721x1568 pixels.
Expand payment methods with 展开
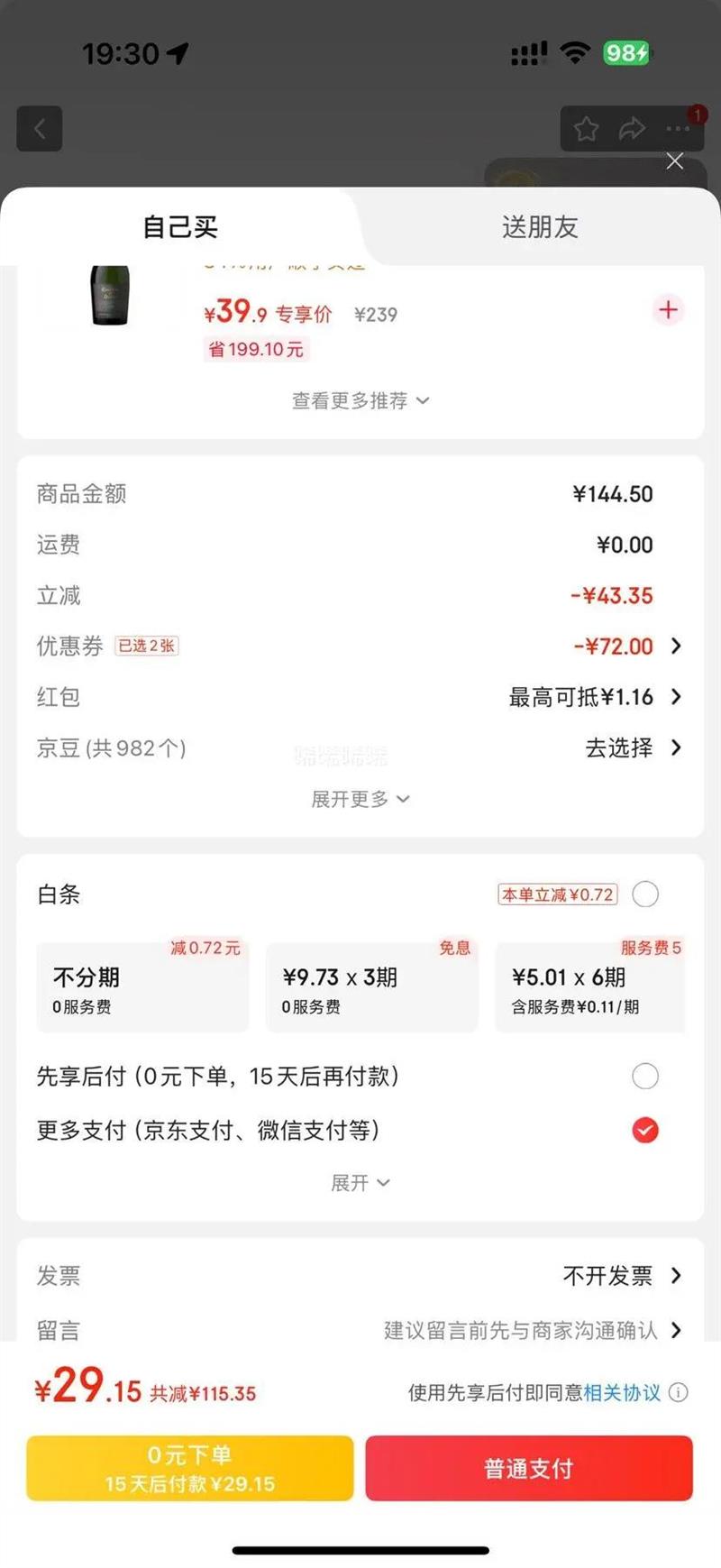(360, 1183)
